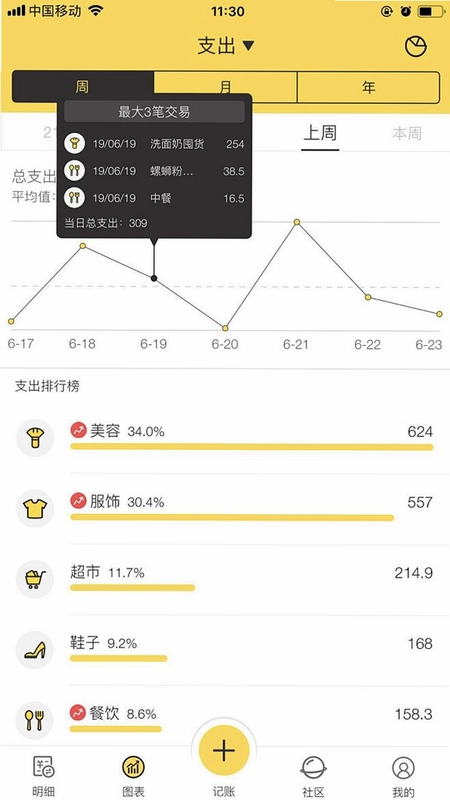
Task: Open the 美容 spending category row
Action: point(225,438)
